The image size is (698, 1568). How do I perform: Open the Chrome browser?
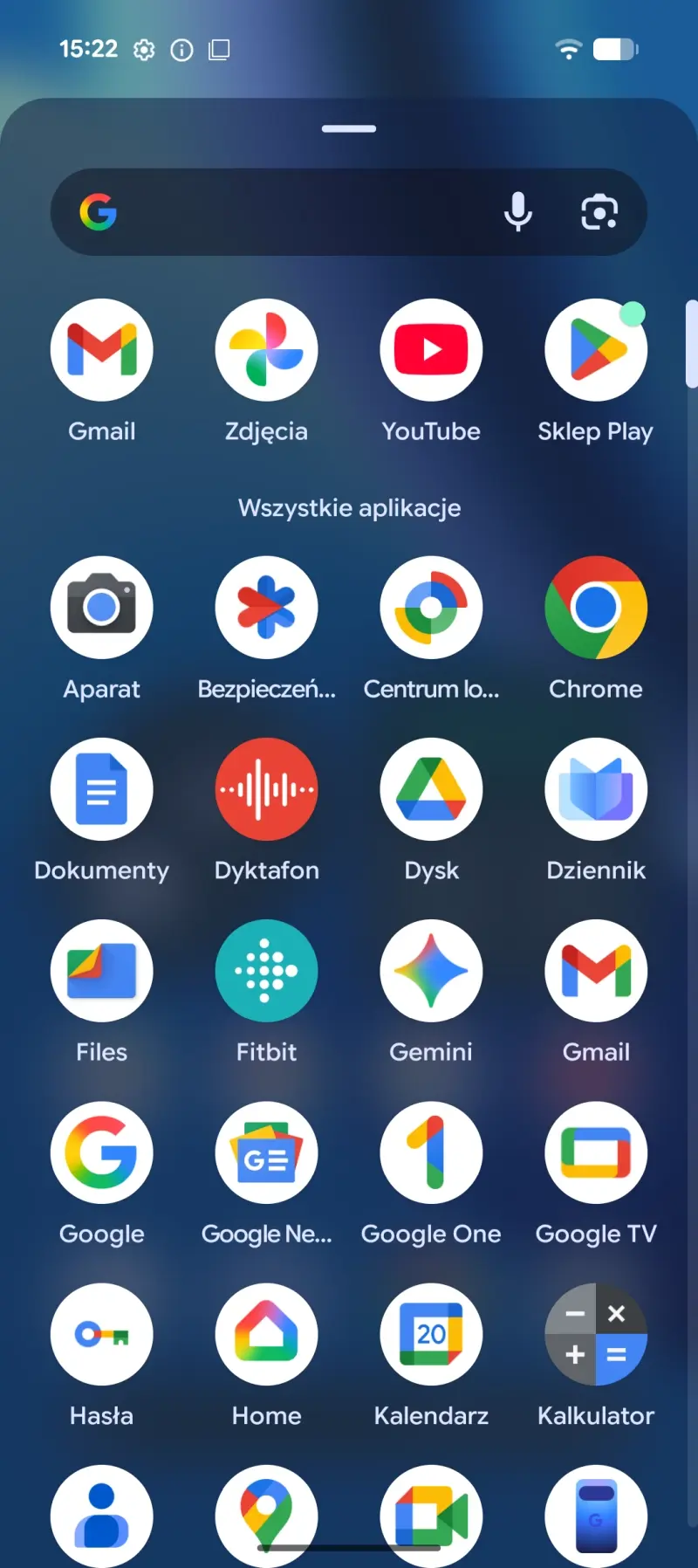tap(596, 608)
